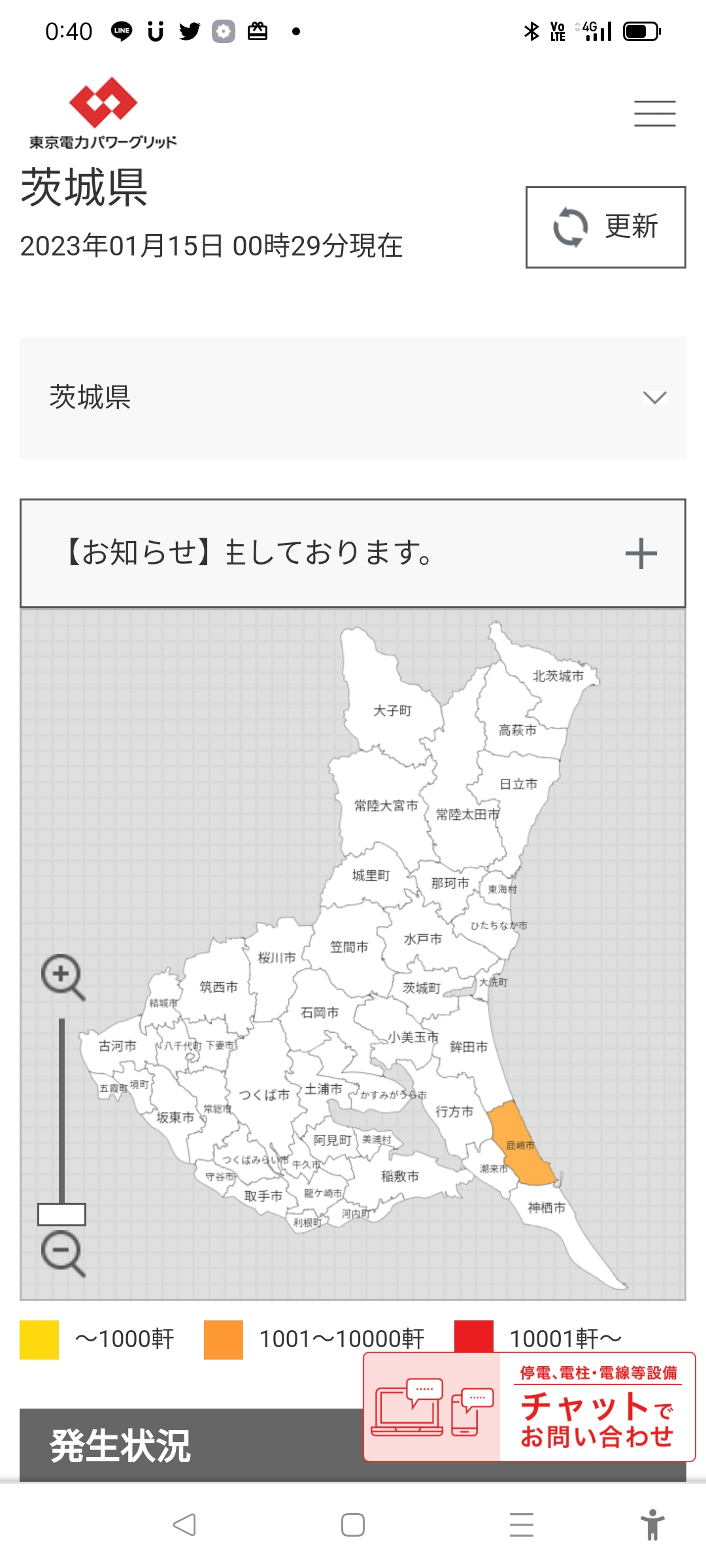The image size is (706, 1568).
Task: Go back with the system back button
Action: point(184,1525)
